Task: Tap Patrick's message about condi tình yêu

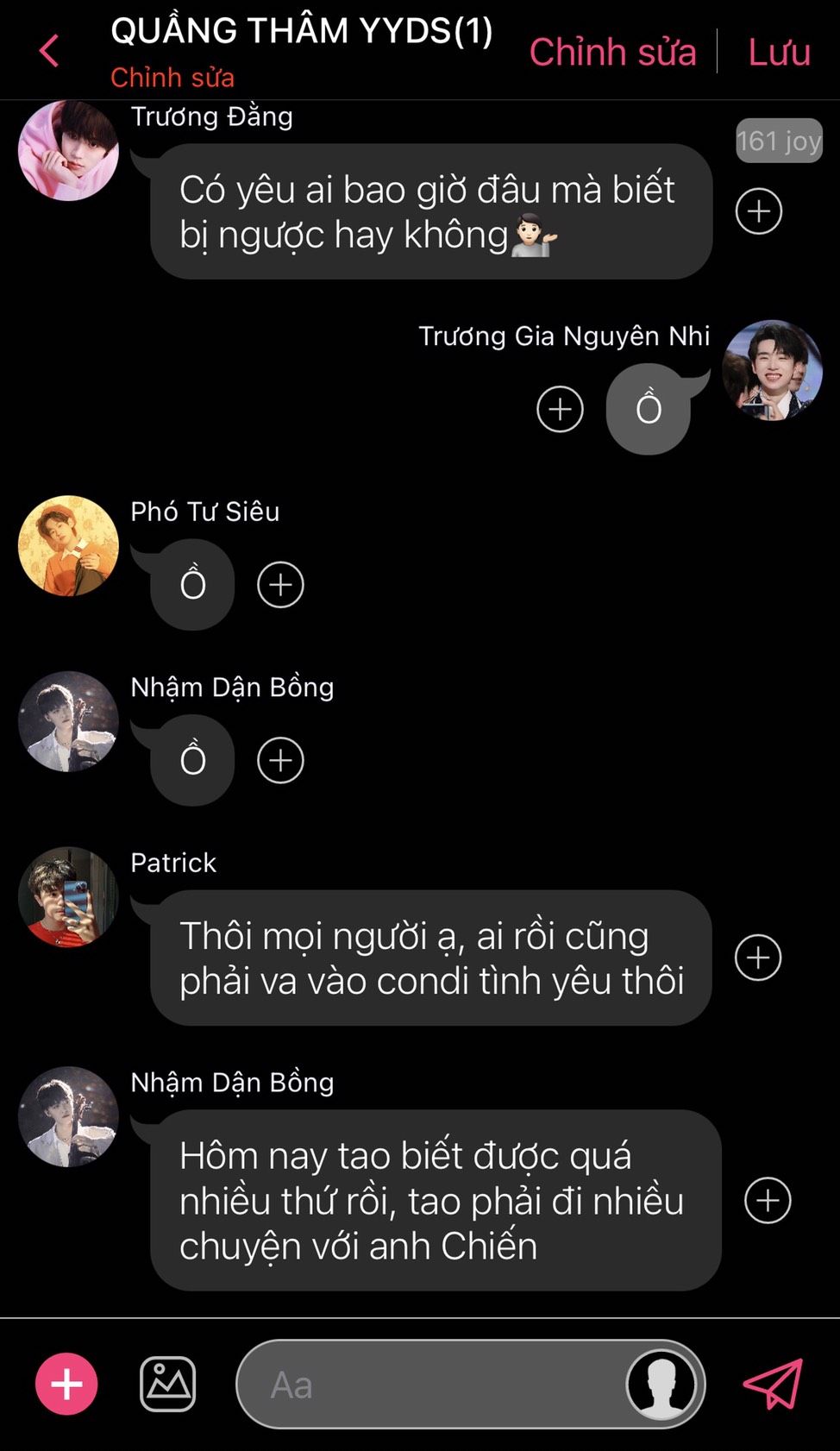Action: coord(431,958)
